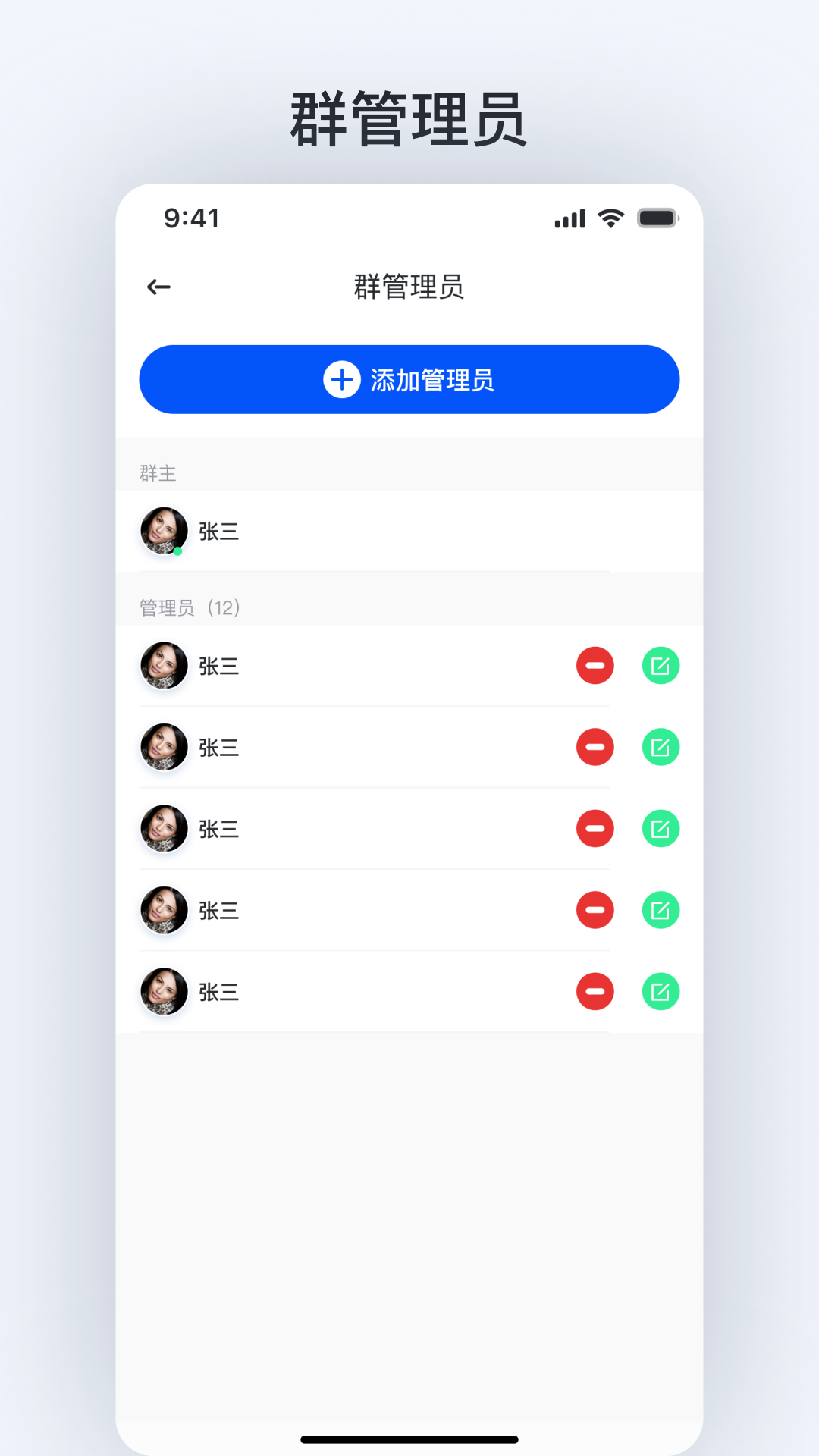This screenshot has width=819, height=1456.
Task: Tap the home indicator bar at bottom
Action: coord(409,1436)
